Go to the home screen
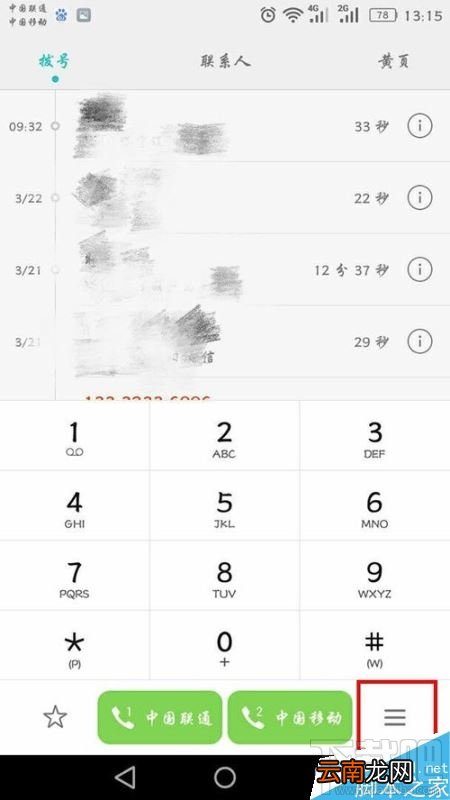 click(x=224, y=778)
